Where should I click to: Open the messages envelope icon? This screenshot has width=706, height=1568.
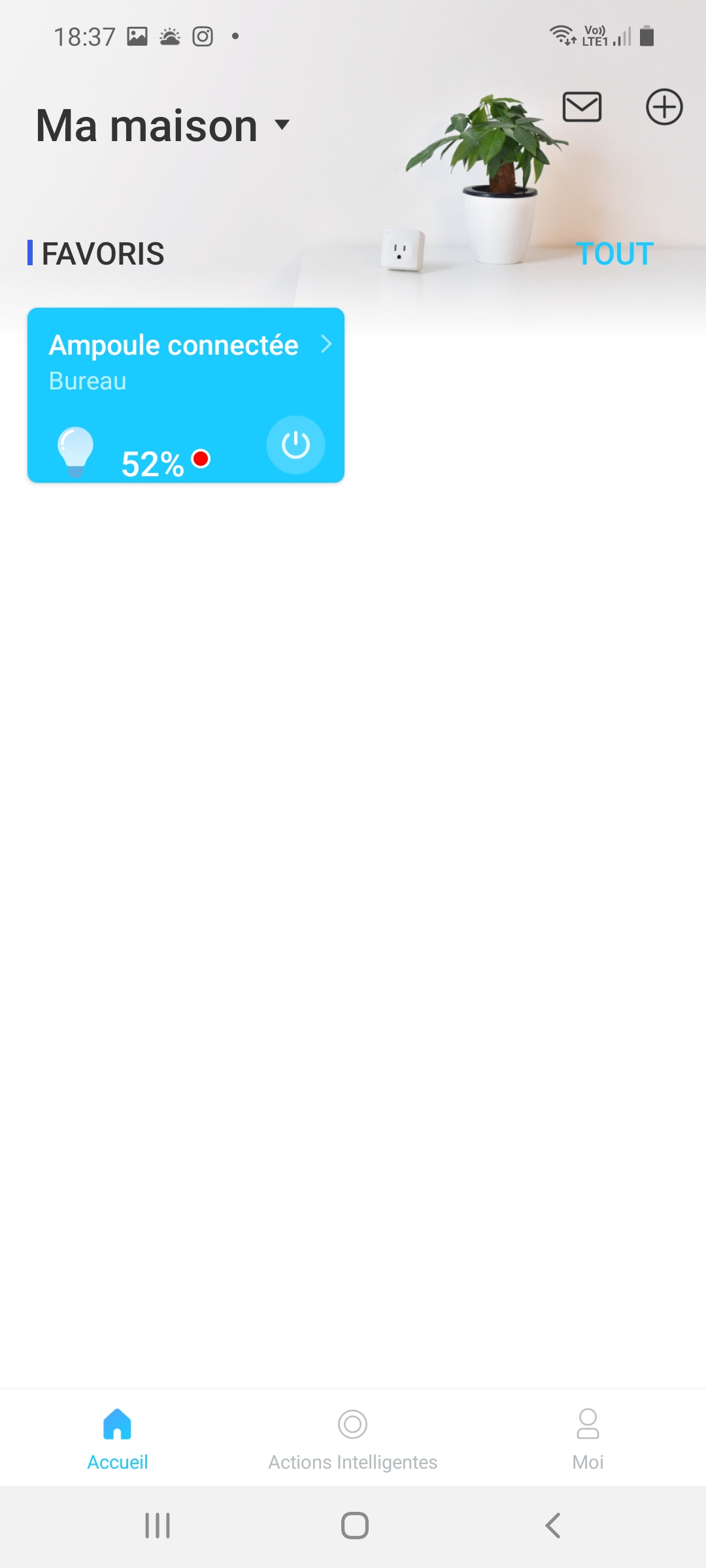coord(582,107)
